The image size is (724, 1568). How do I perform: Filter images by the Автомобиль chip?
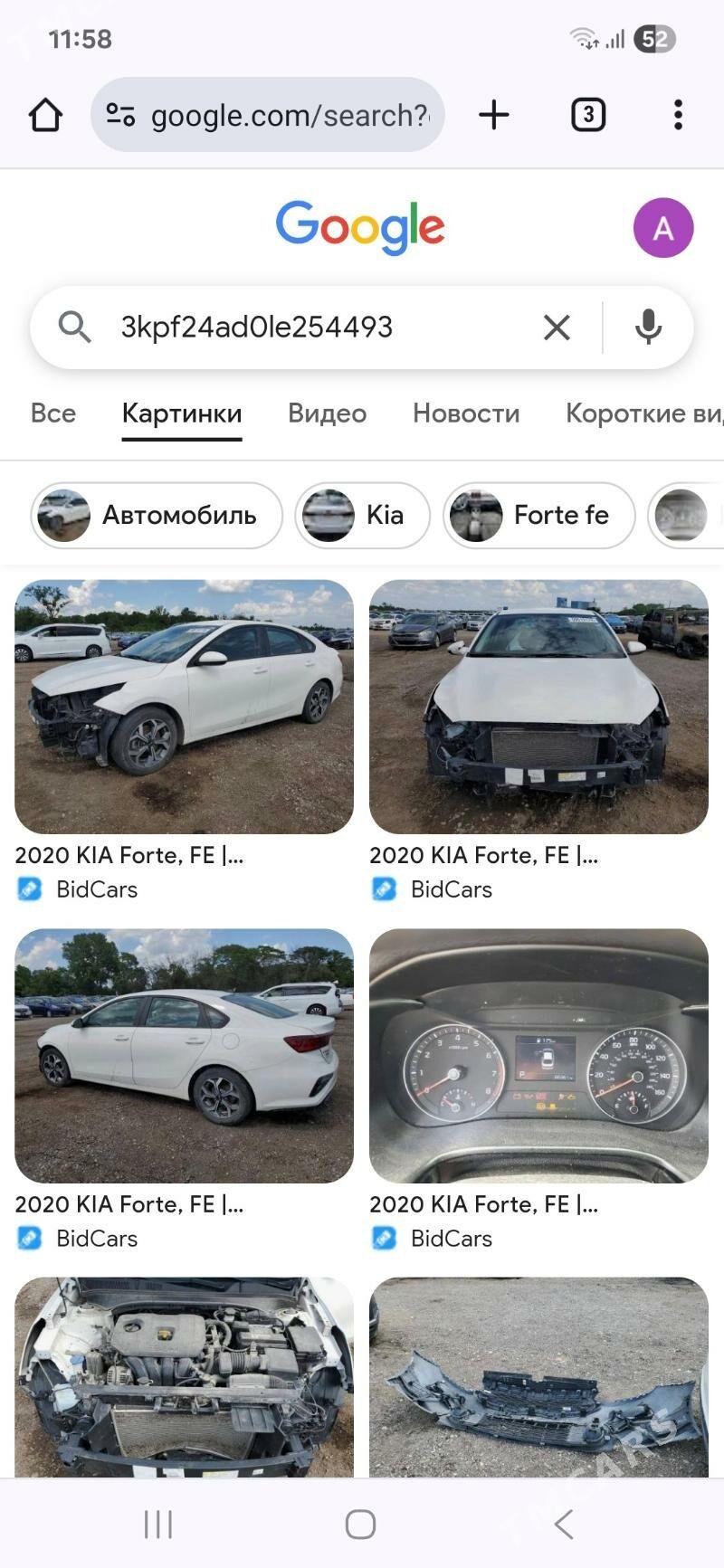click(x=157, y=515)
